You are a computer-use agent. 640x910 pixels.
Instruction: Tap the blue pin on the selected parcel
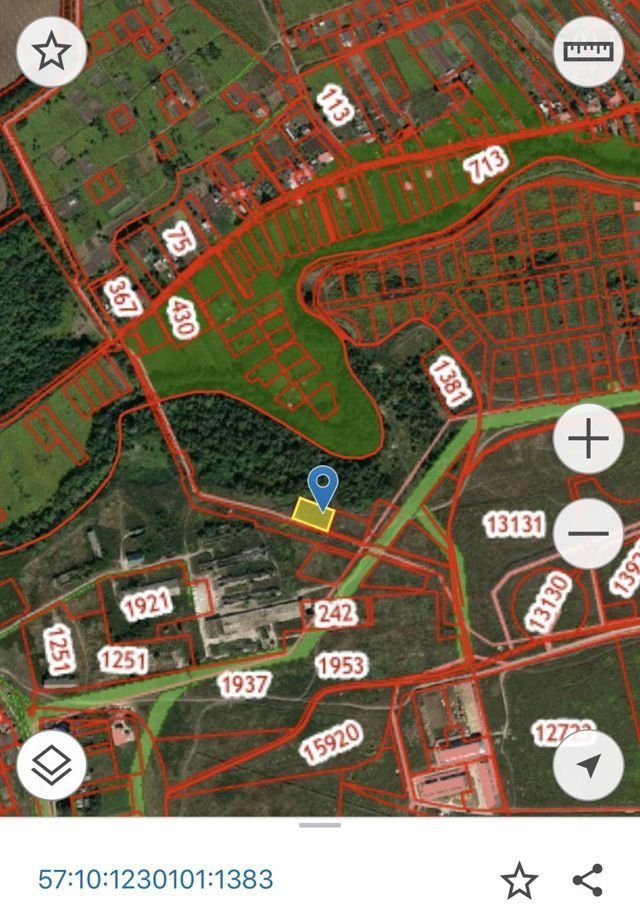(322, 487)
